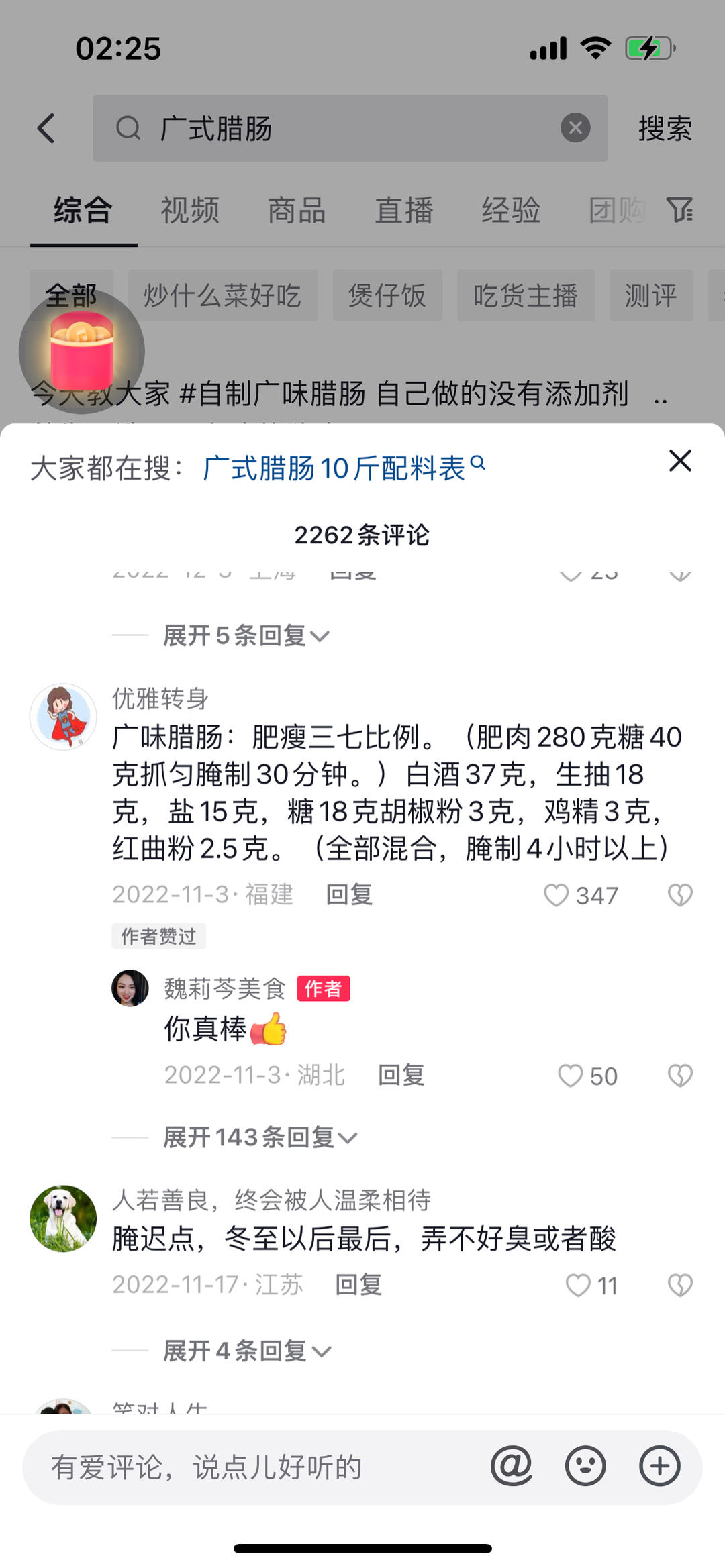Reply to 腌迟点 comment
The image size is (725, 1568).
pos(358,1285)
